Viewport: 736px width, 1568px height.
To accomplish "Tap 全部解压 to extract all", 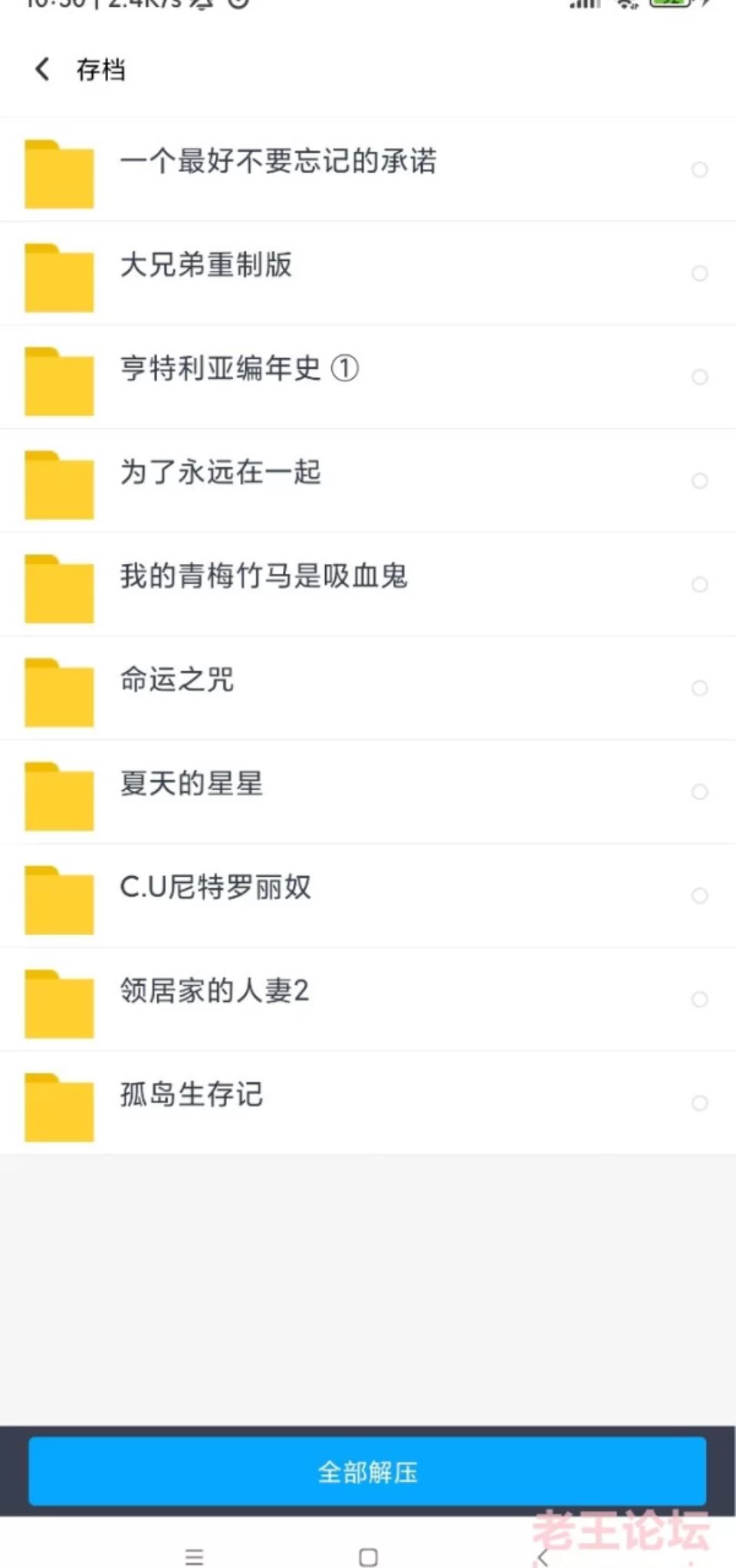I will tap(367, 1471).
